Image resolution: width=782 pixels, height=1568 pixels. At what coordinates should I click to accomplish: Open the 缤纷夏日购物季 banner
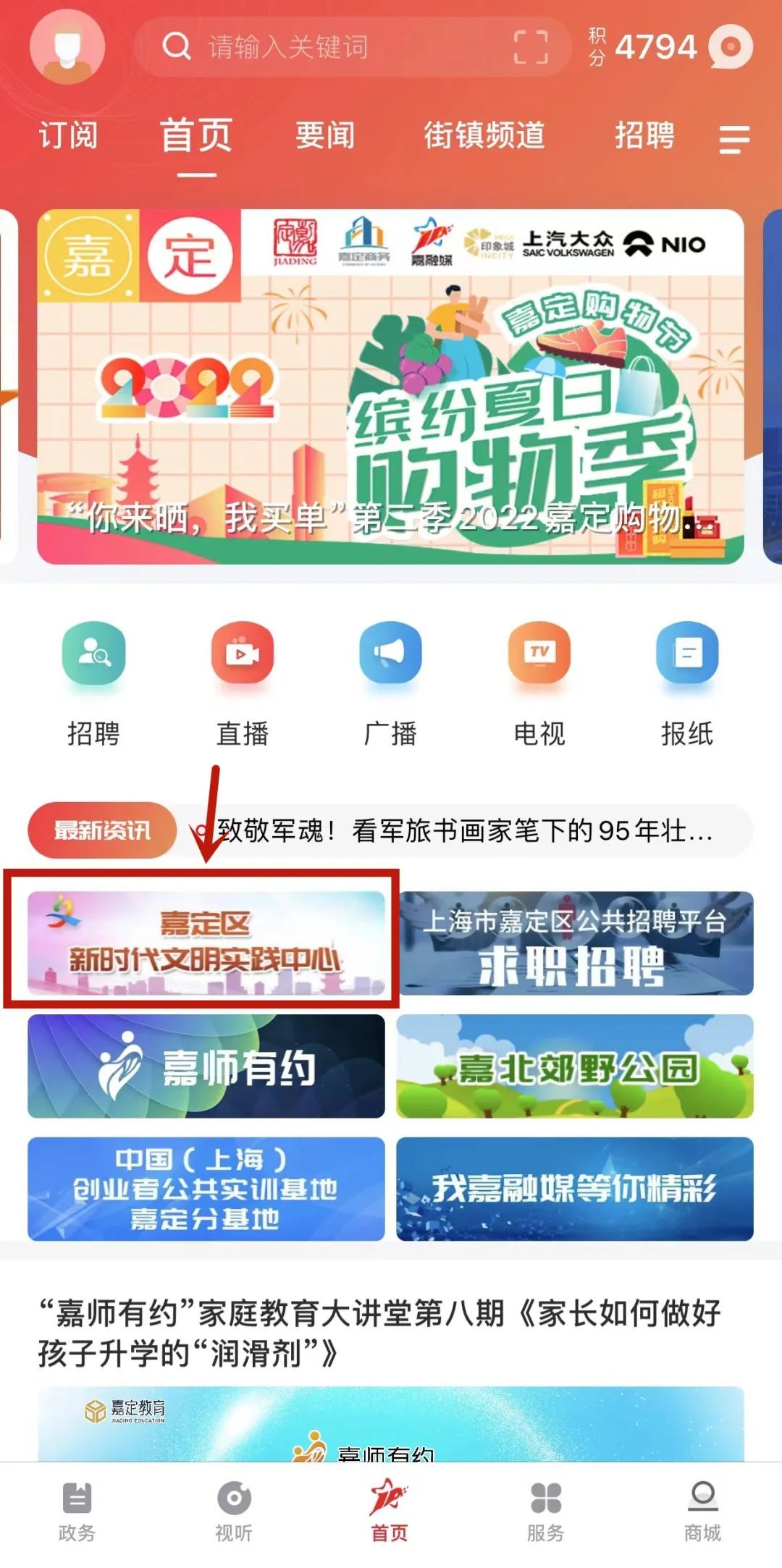[x=390, y=387]
